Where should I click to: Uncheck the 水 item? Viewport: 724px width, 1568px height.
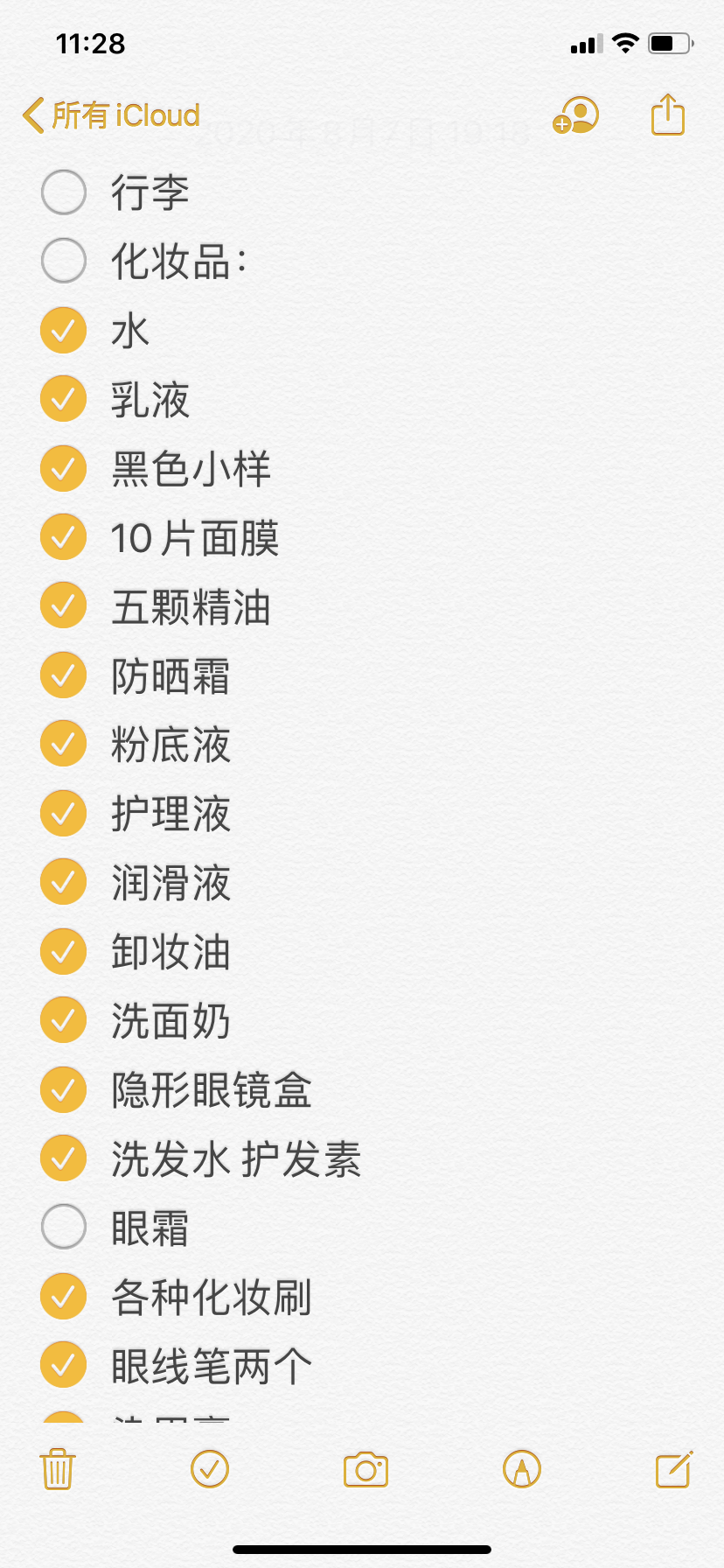pos(64,330)
